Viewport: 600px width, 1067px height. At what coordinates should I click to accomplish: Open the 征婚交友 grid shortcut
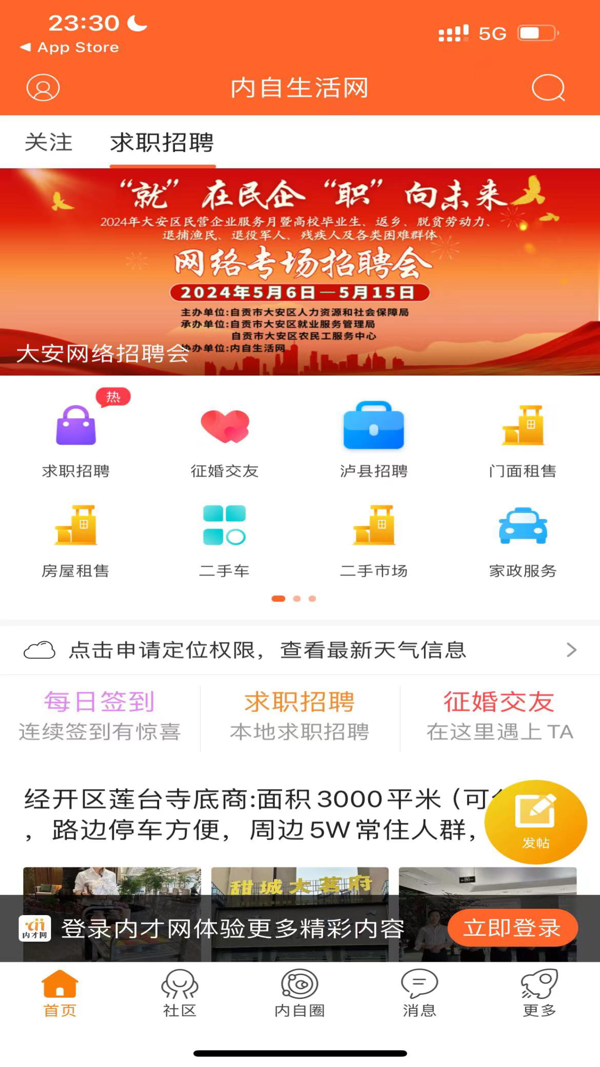click(x=225, y=441)
